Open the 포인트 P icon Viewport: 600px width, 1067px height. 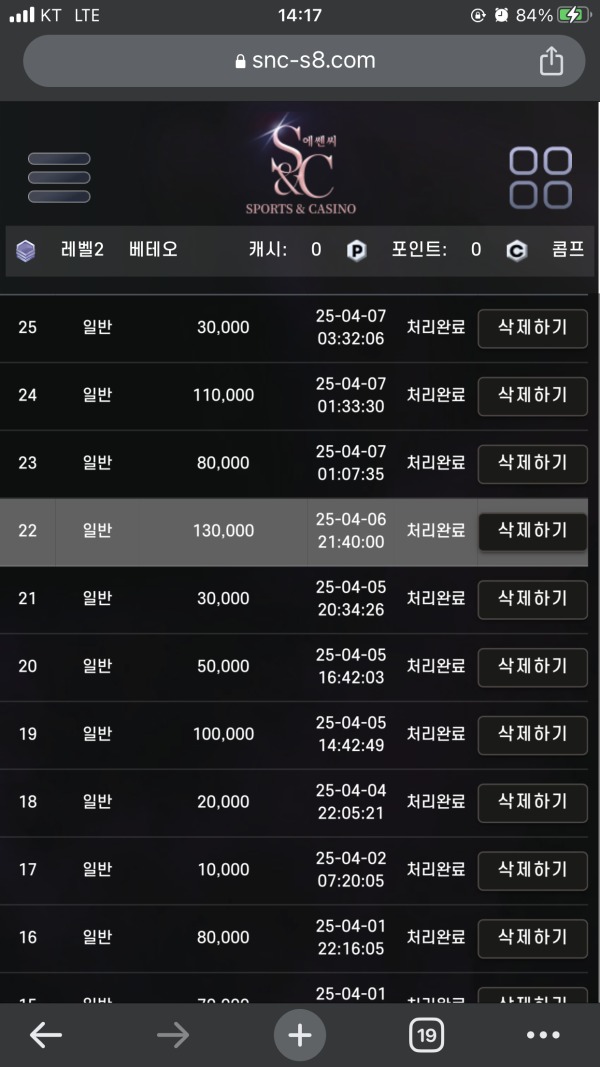[x=356, y=251]
